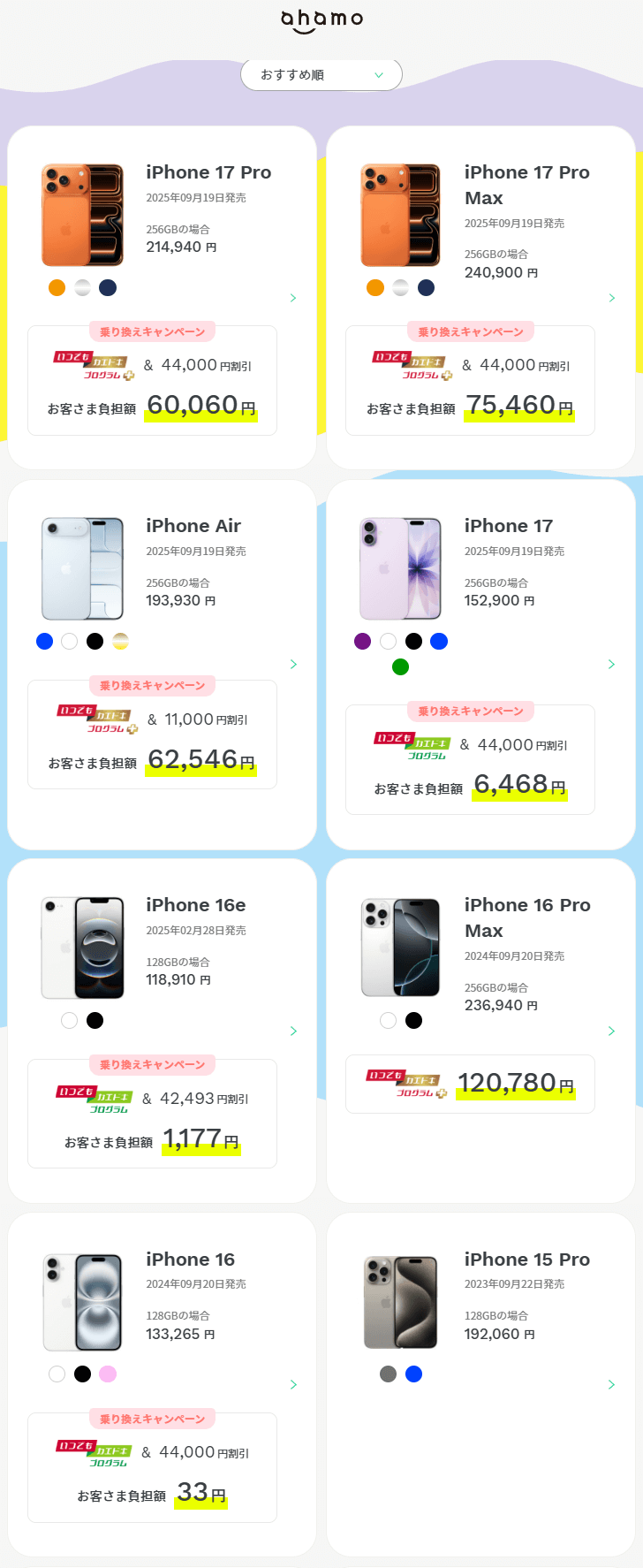Image resolution: width=643 pixels, height=1568 pixels.
Task: View iPhone 15 Pro details
Action: coord(526,1260)
